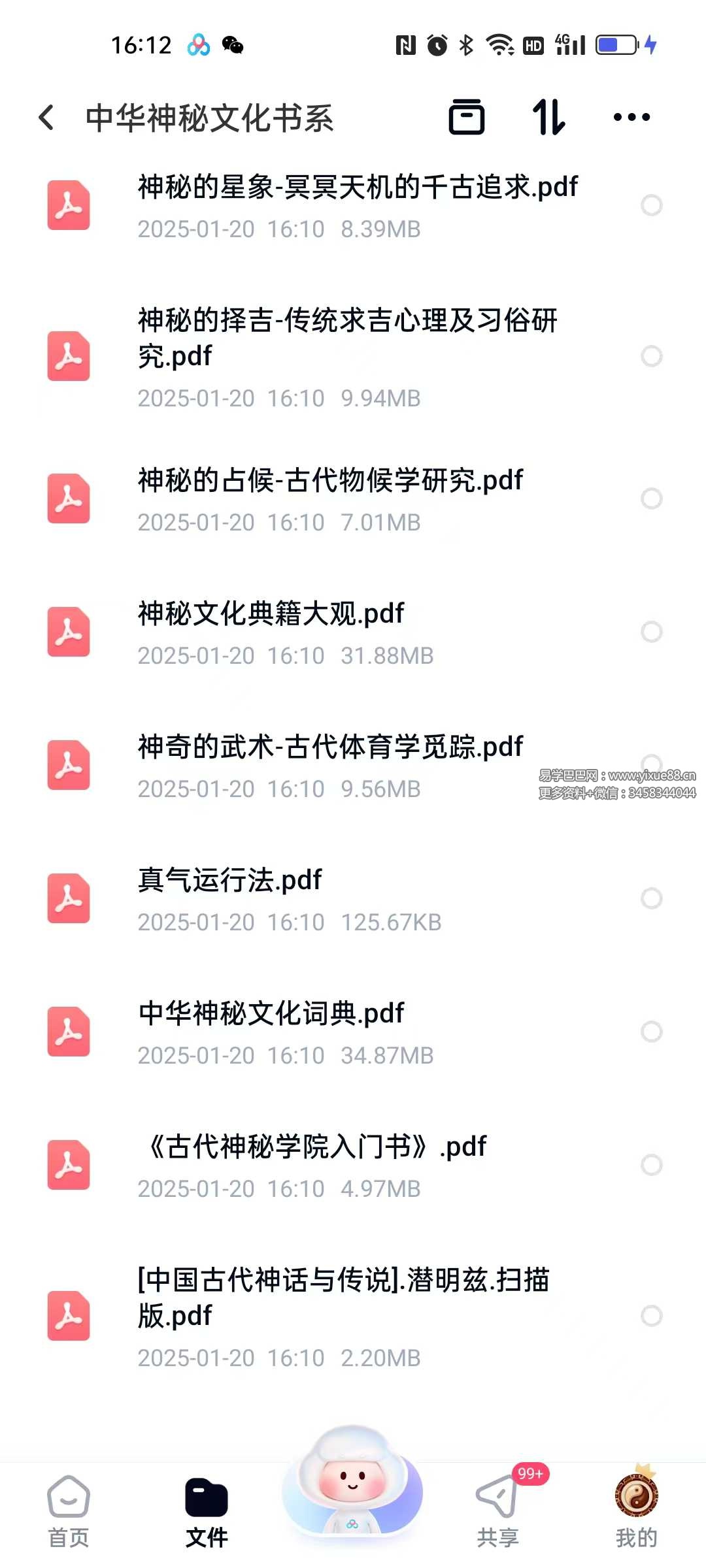Viewport: 706px width, 1568px height.
Task: Open the transfer list icon
Action: 466,118
